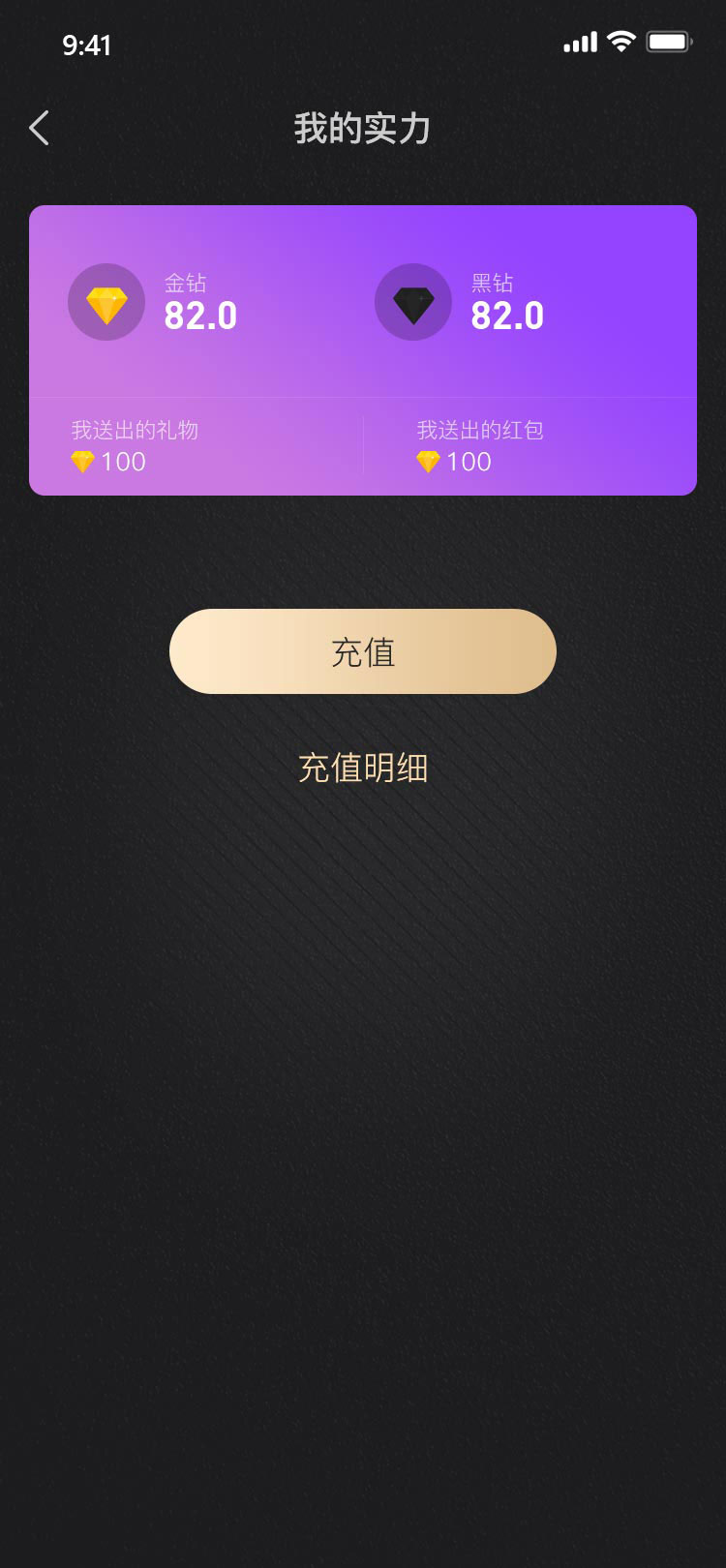Open 充值明细 recharge details
The height and width of the screenshot is (1568, 726).
coord(363,768)
